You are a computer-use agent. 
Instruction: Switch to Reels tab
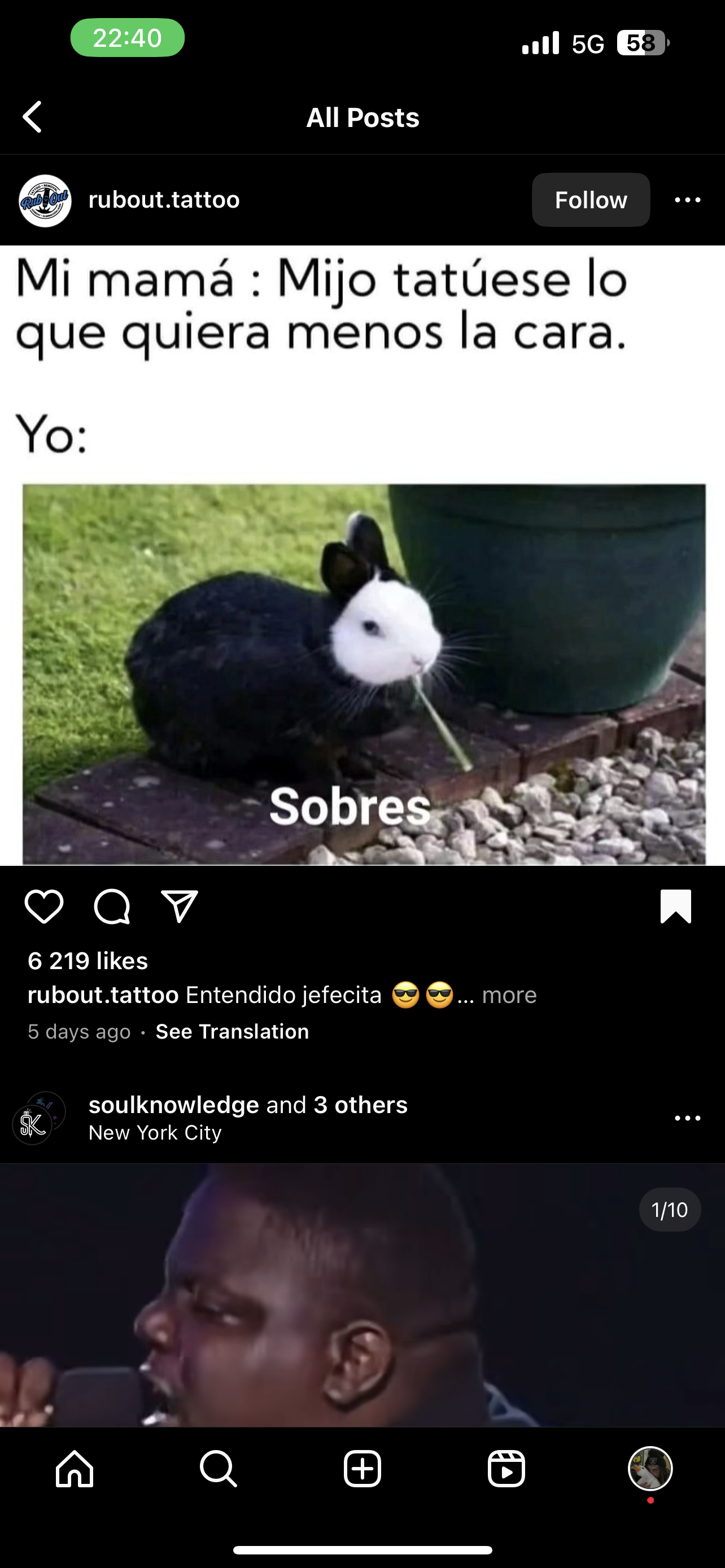(506, 1469)
